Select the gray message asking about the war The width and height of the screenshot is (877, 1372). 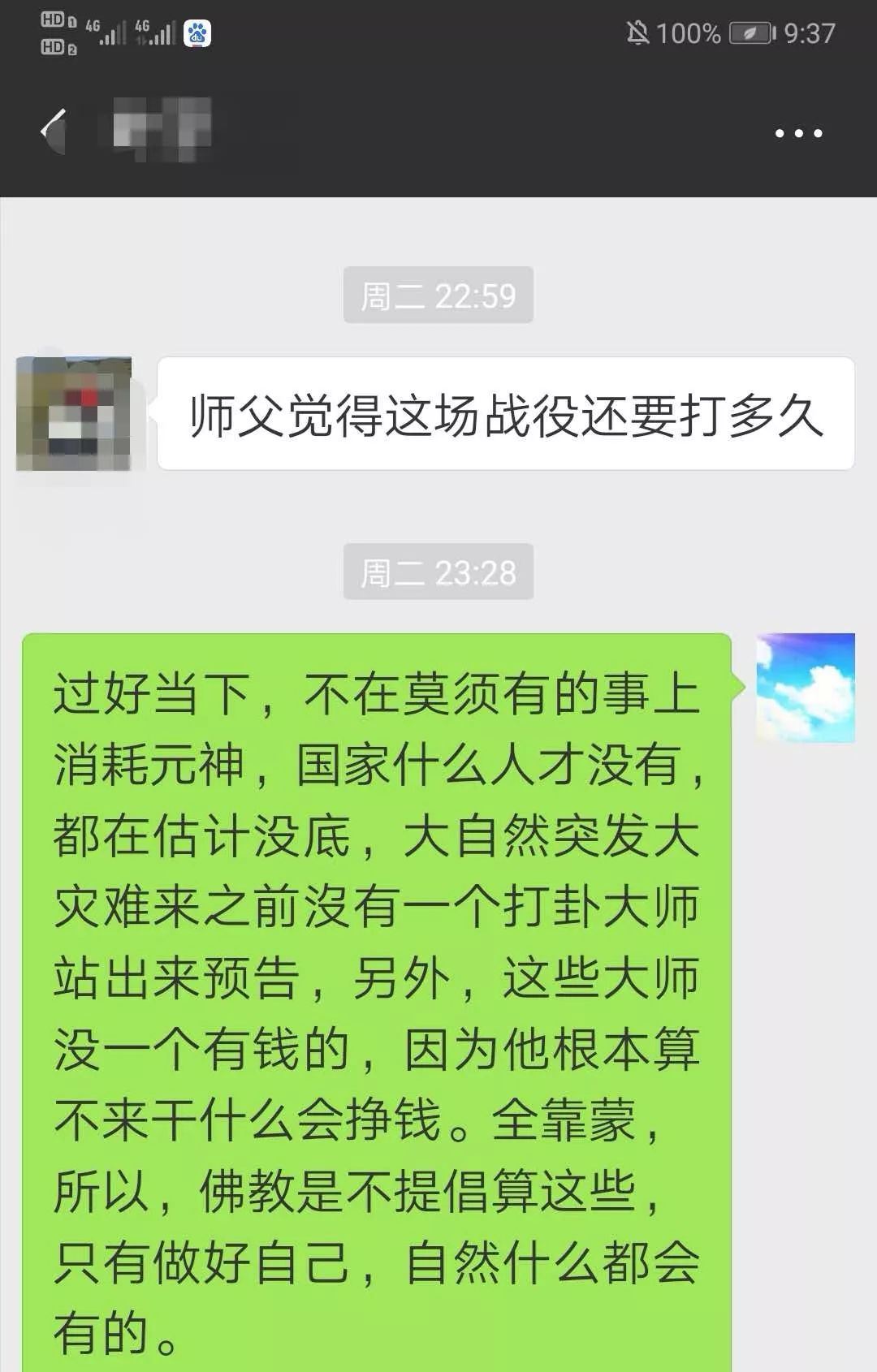click(503, 412)
